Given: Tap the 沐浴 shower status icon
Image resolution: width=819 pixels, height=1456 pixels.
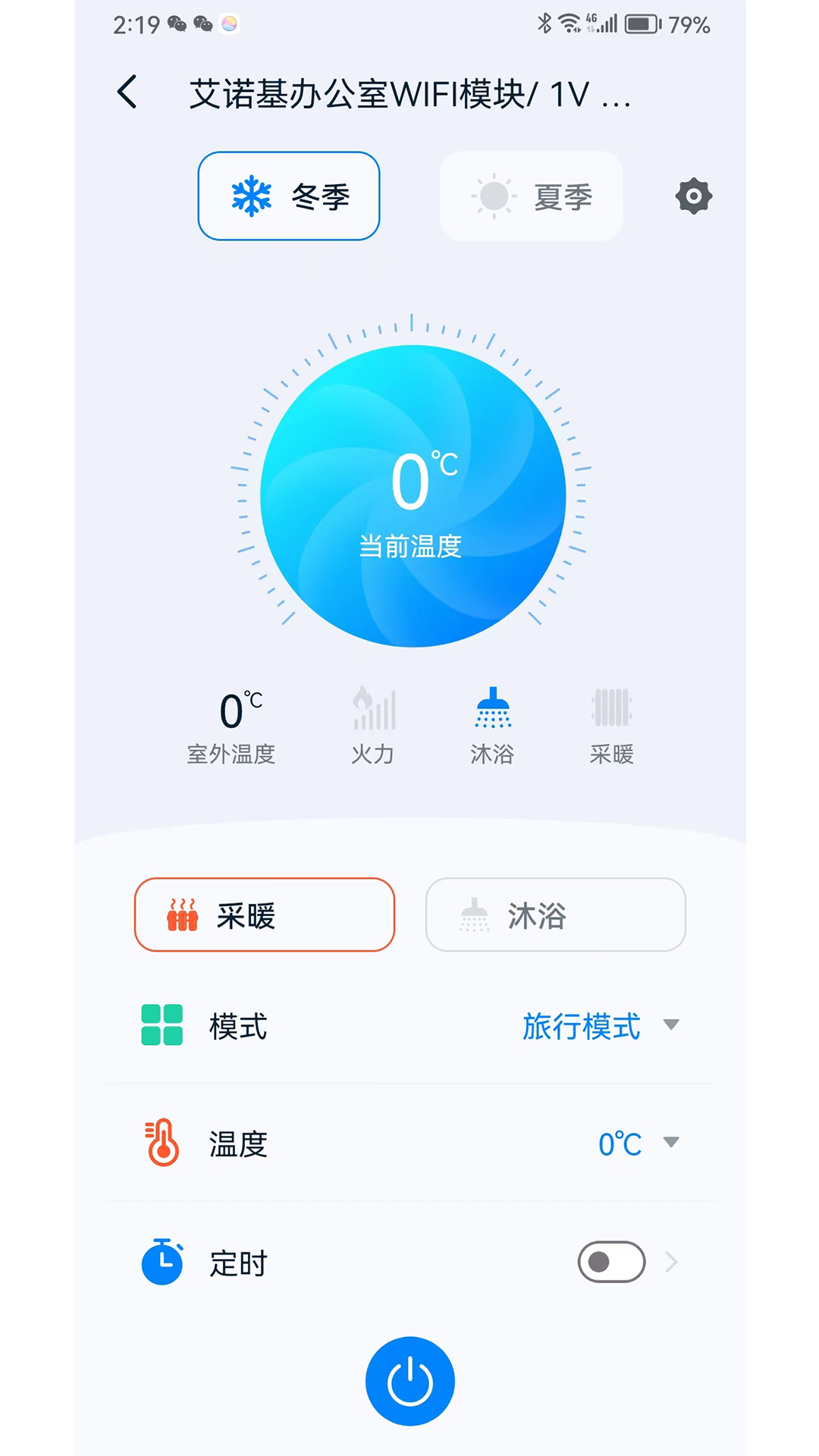Looking at the screenshot, I should (x=492, y=707).
